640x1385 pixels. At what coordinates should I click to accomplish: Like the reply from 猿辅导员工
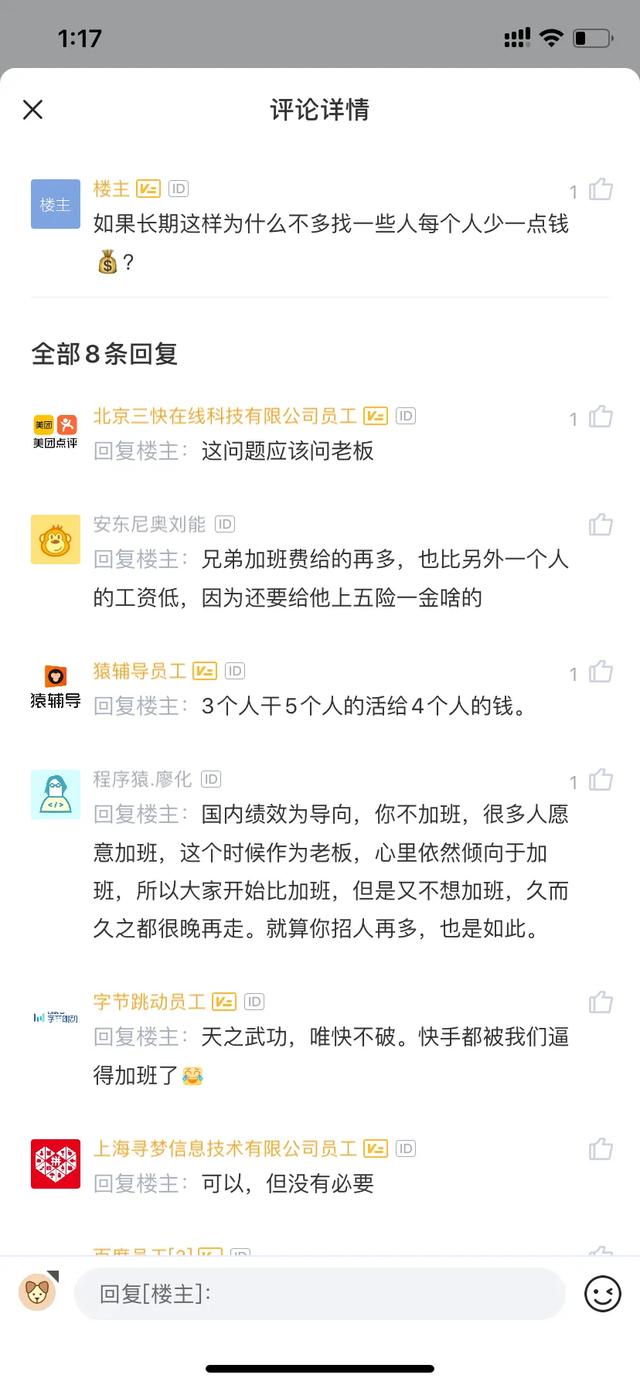click(600, 671)
